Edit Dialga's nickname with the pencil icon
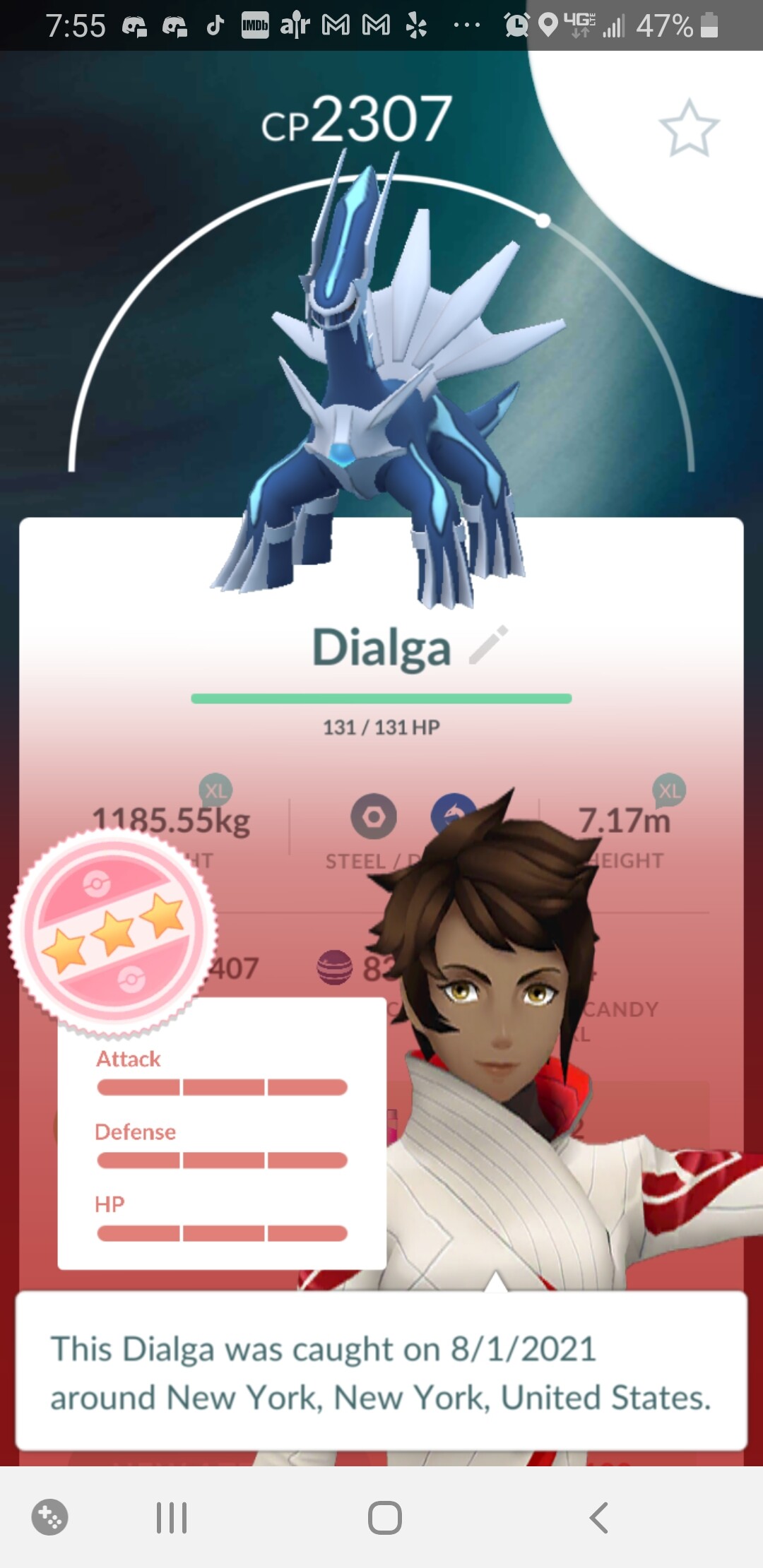This screenshot has height=1568, width=763. click(488, 644)
